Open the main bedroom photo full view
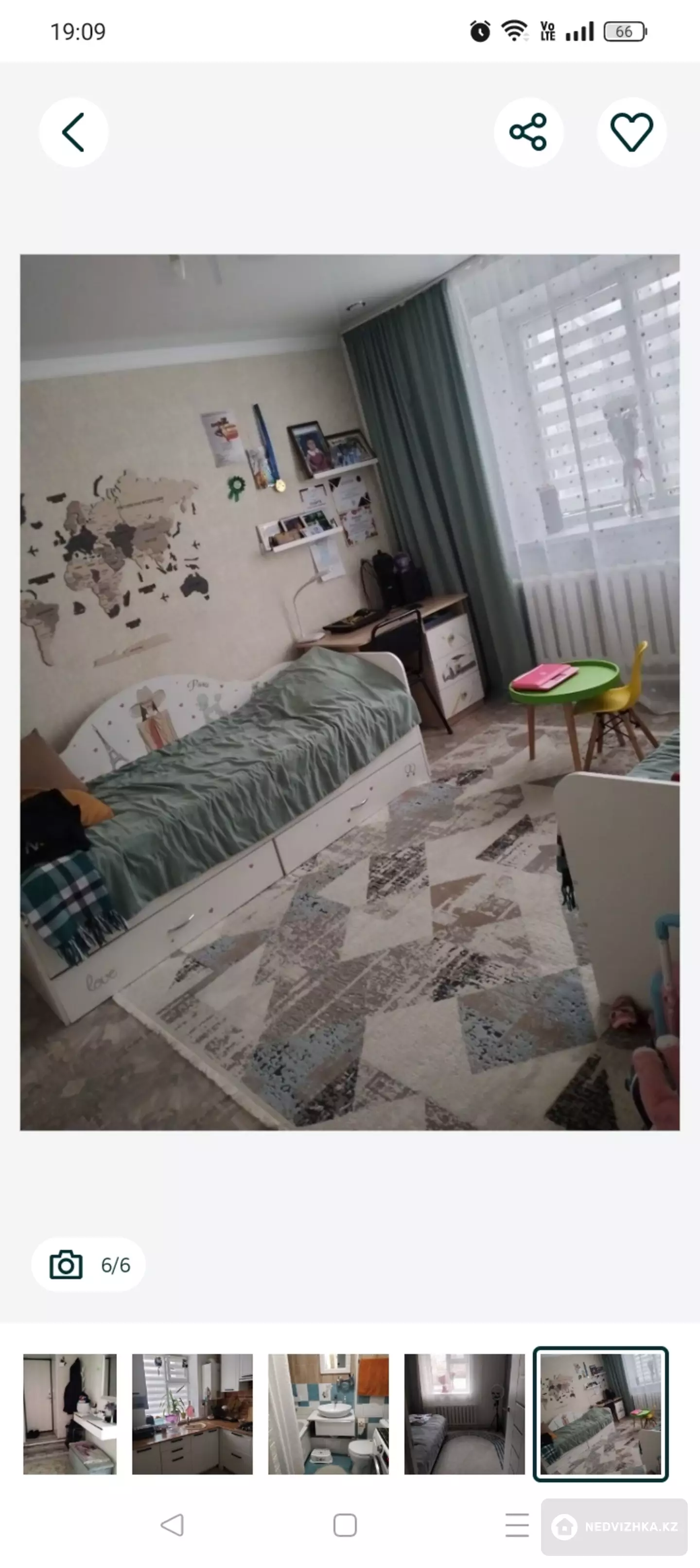 coord(350,692)
